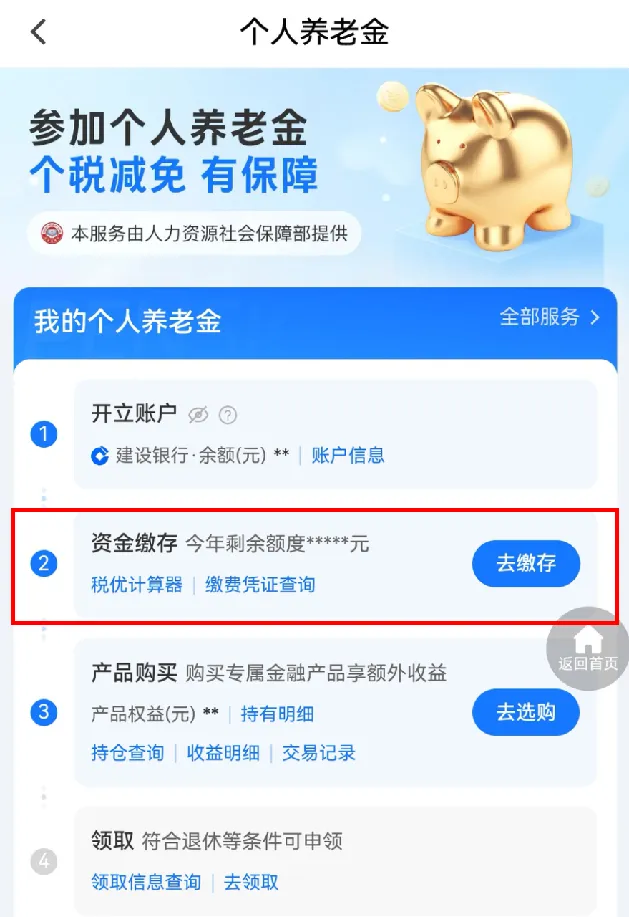View 交易记录

tap(318, 752)
